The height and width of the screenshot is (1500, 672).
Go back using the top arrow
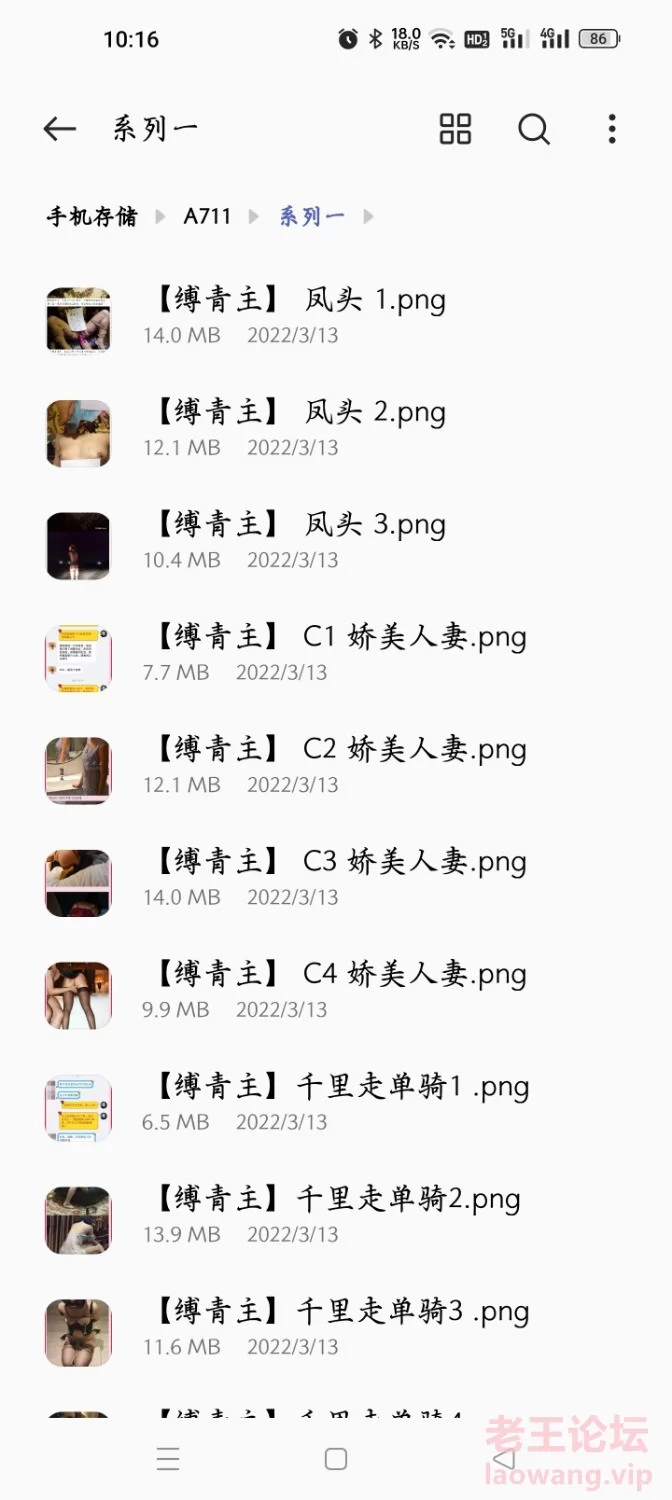coord(60,128)
